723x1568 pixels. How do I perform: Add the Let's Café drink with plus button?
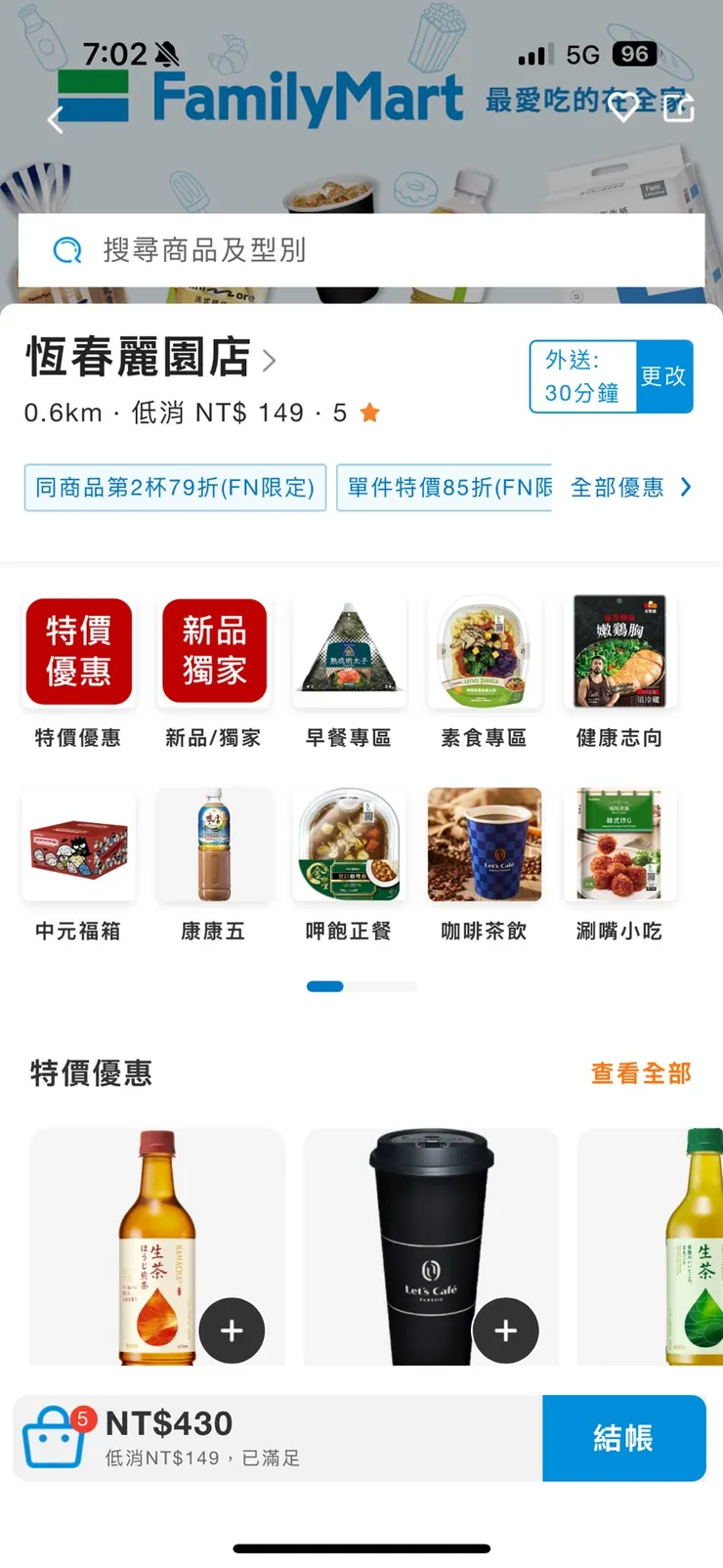coord(505,1330)
